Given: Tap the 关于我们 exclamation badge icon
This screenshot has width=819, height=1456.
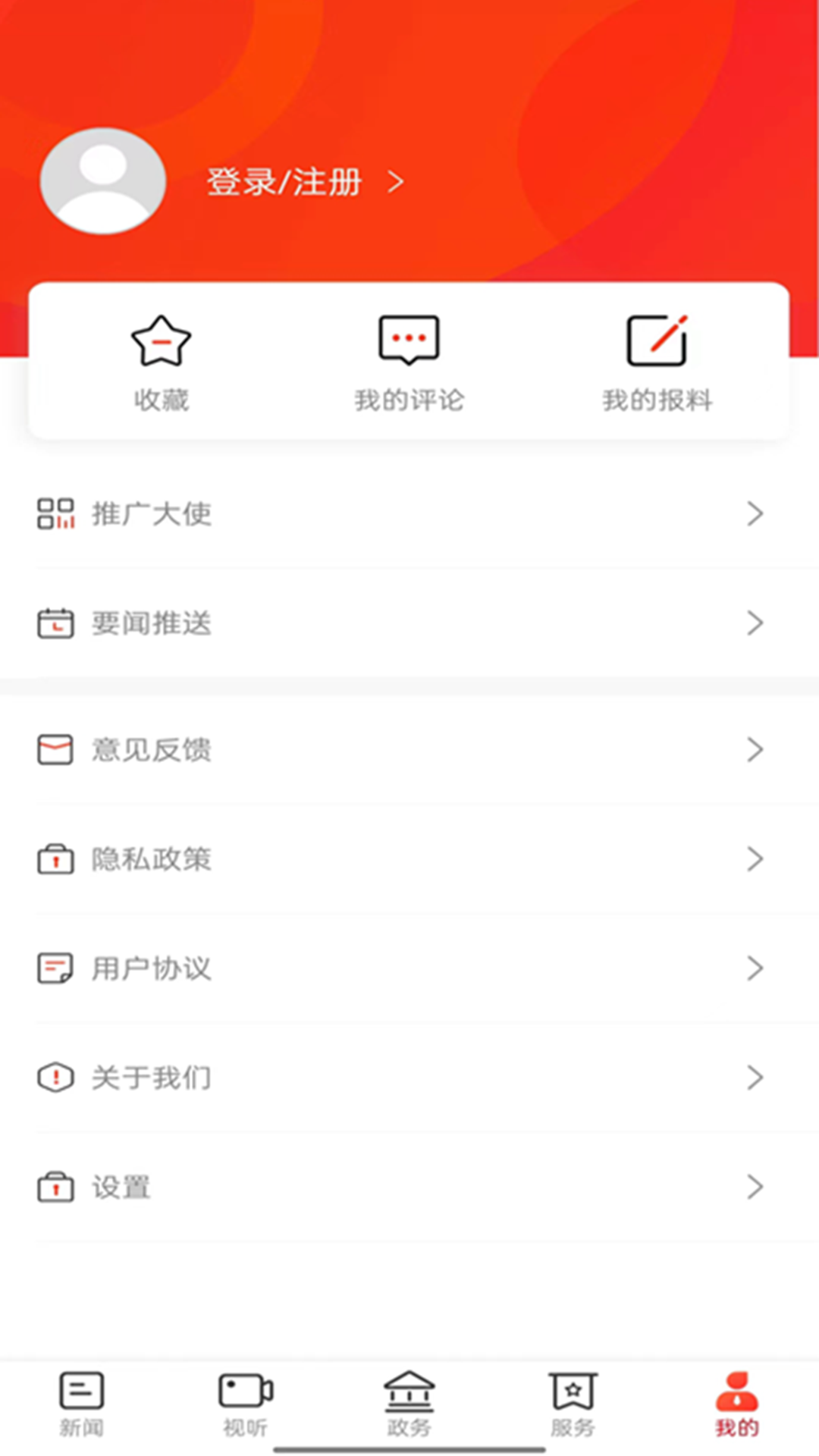Looking at the screenshot, I should 55,1078.
